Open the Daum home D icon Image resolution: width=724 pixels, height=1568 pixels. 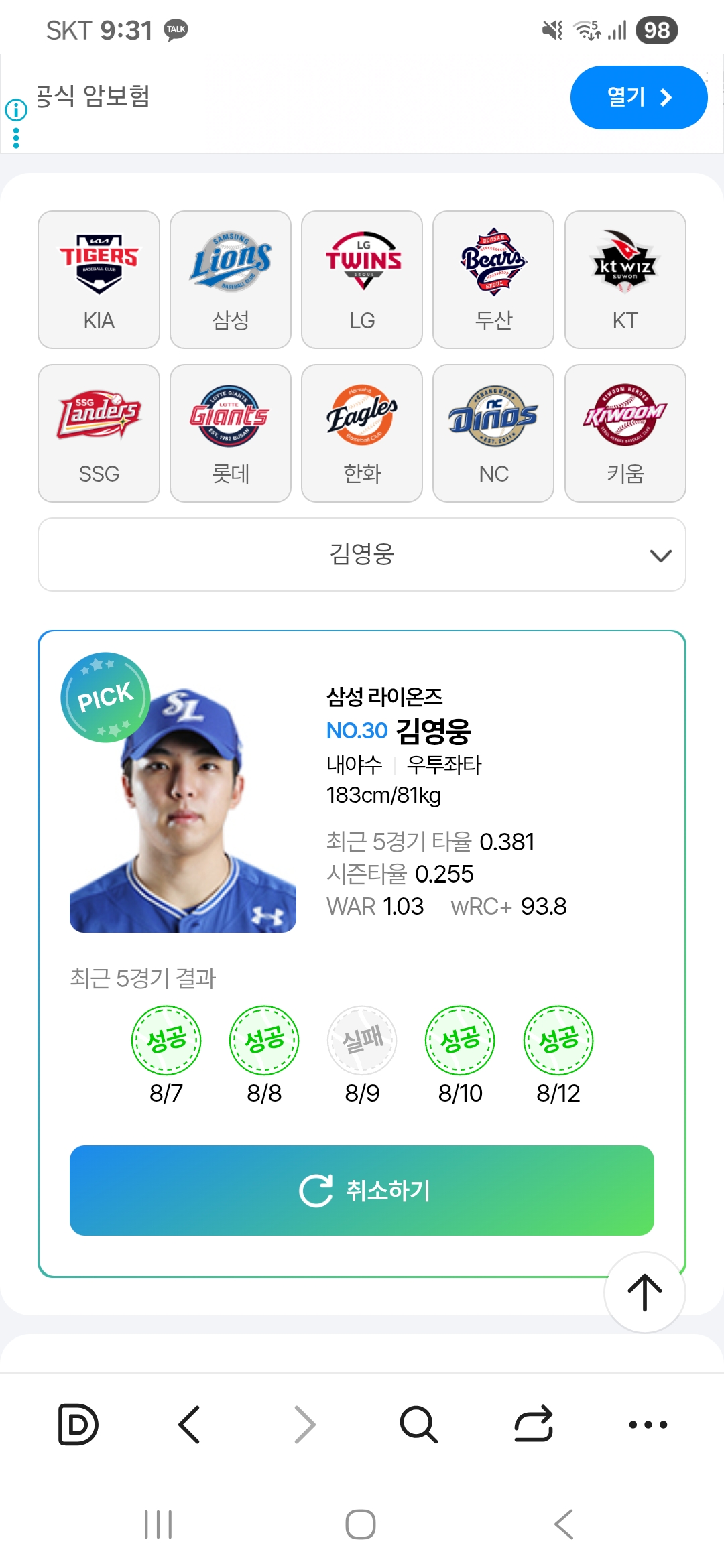[78, 1424]
